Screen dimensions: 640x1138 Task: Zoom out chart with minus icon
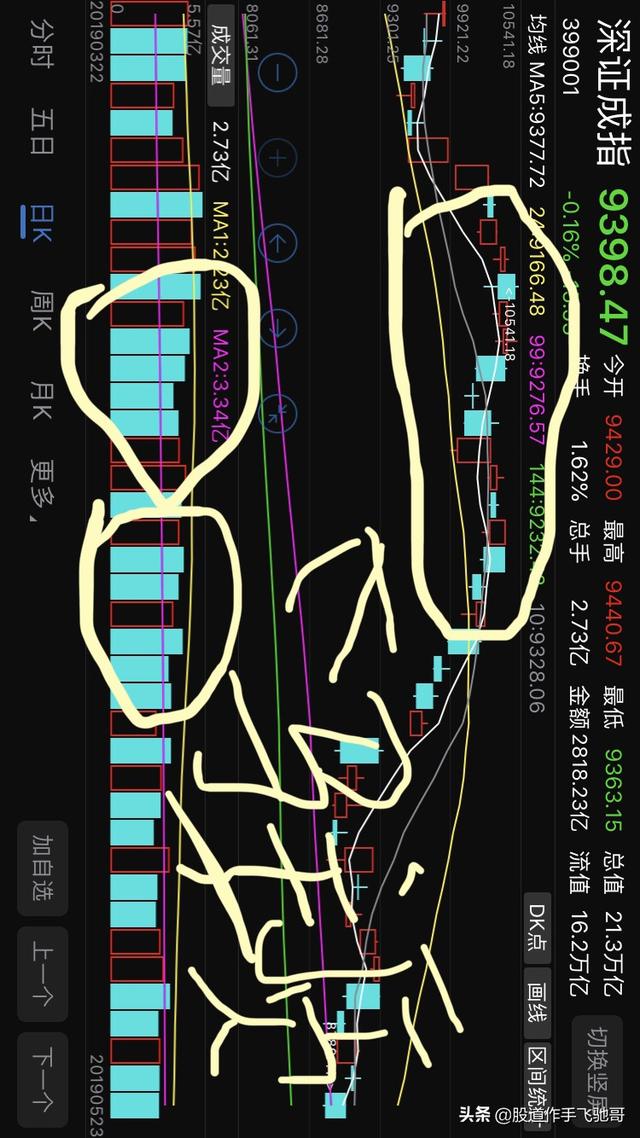click(x=279, y=70)
